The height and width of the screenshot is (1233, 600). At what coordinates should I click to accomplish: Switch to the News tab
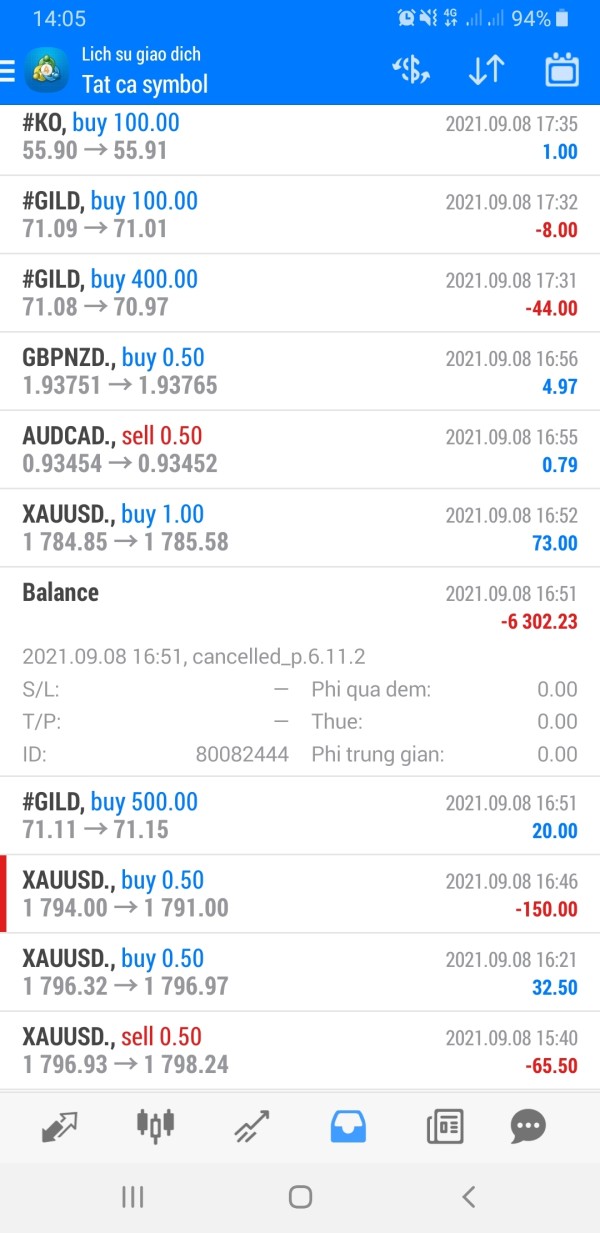pos(444,1126)
